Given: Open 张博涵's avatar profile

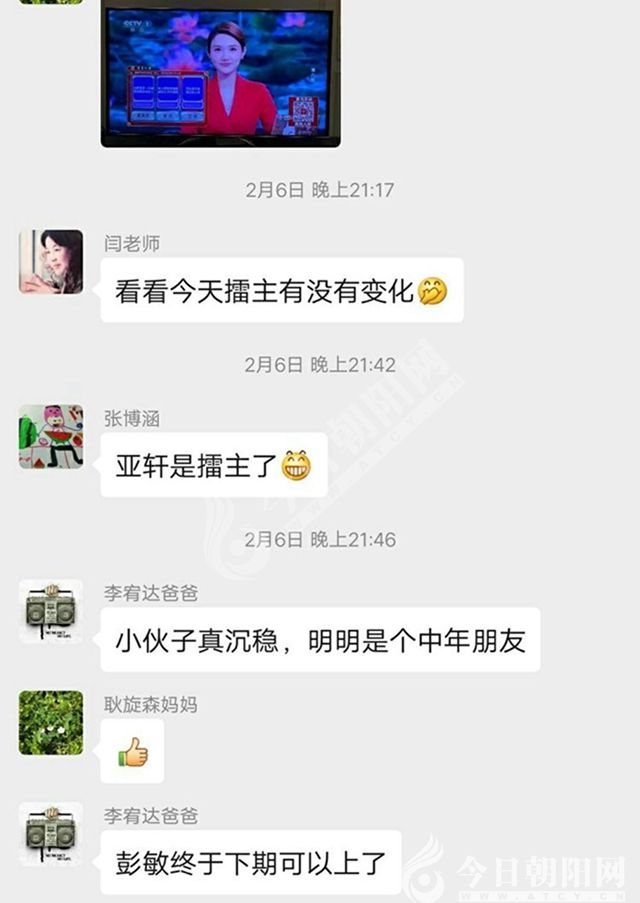Looking at the screenshot, I should [51, 437].
